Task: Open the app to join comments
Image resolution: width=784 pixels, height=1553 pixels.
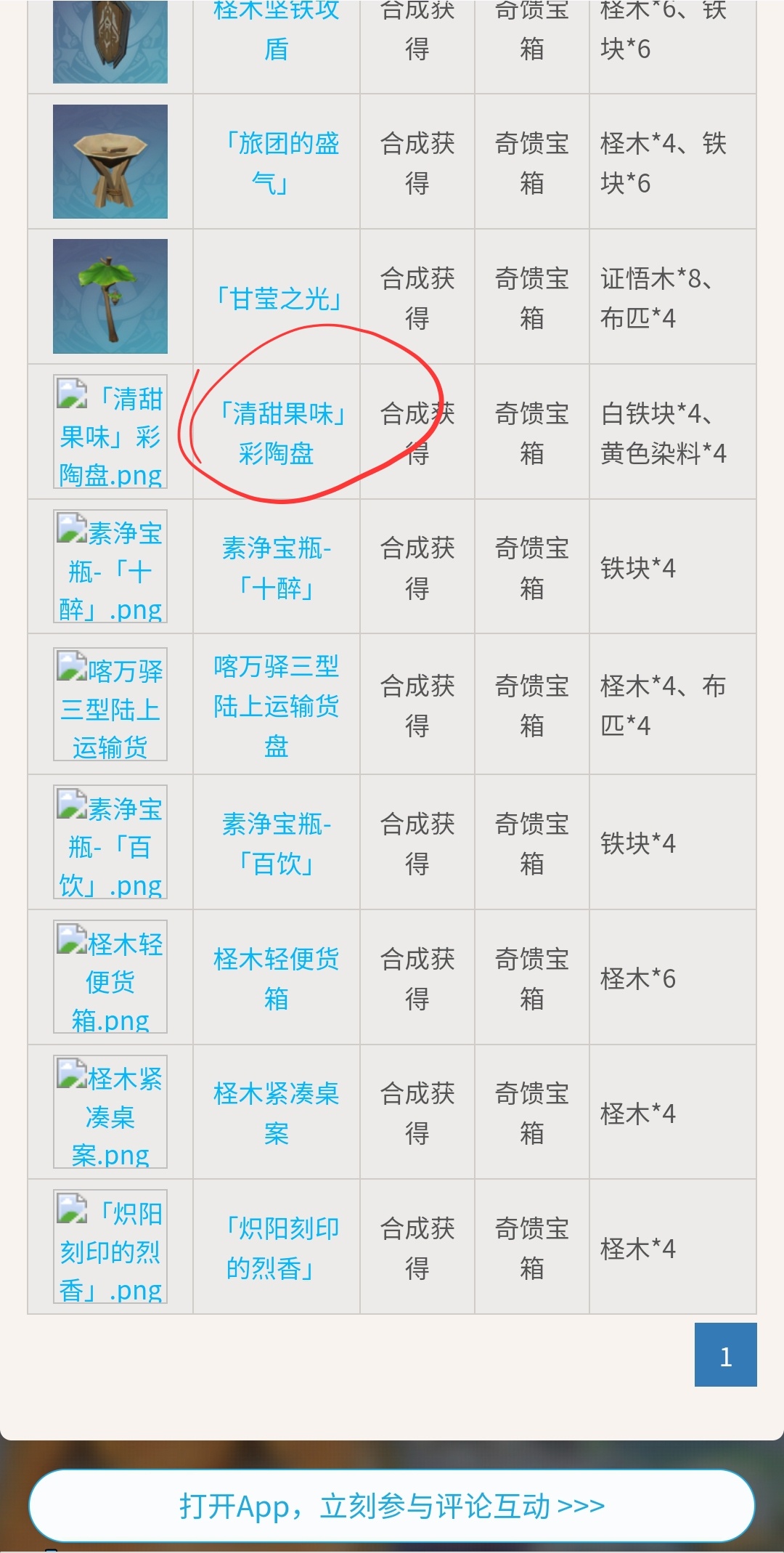Action: (x=392, y=1506)
